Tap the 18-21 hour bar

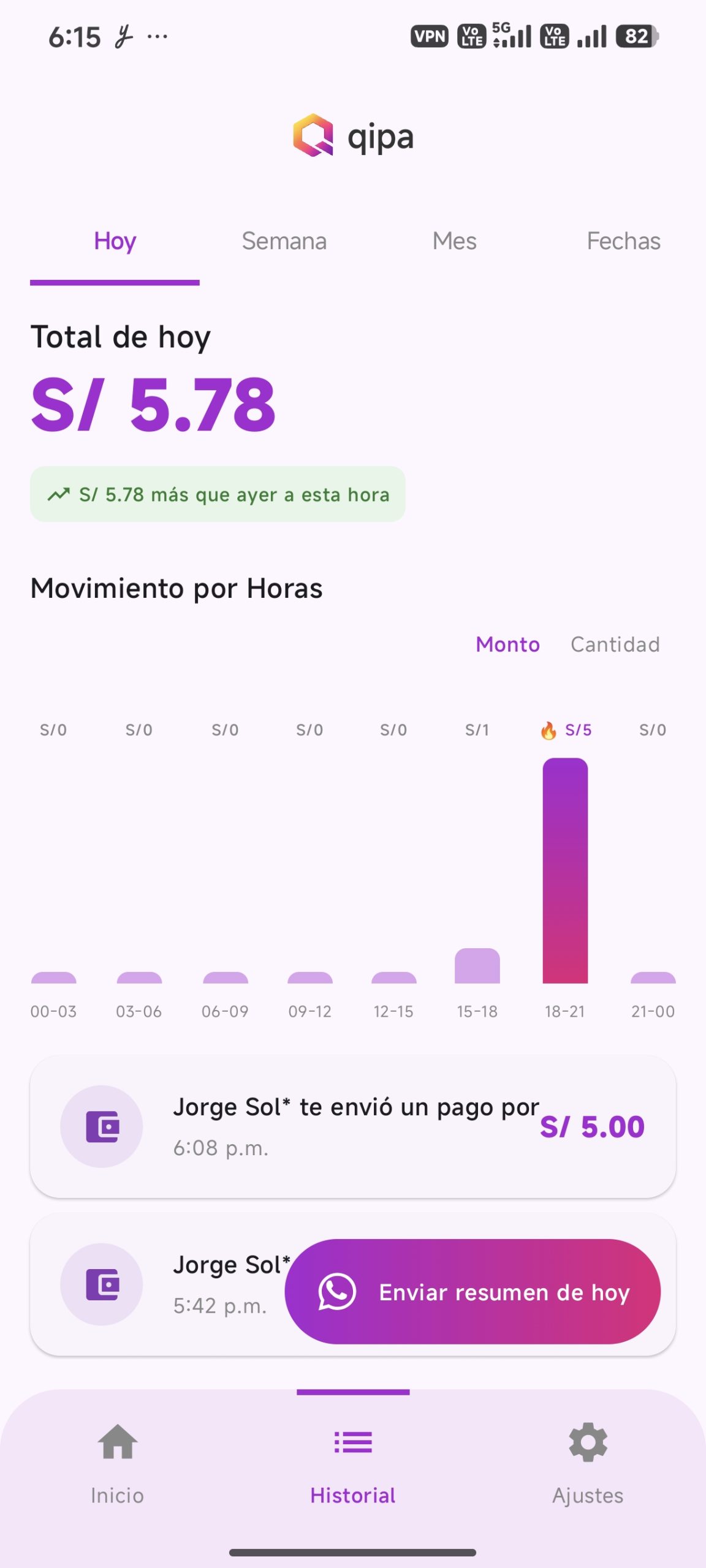pyautogui.click(x=565, y=870)
